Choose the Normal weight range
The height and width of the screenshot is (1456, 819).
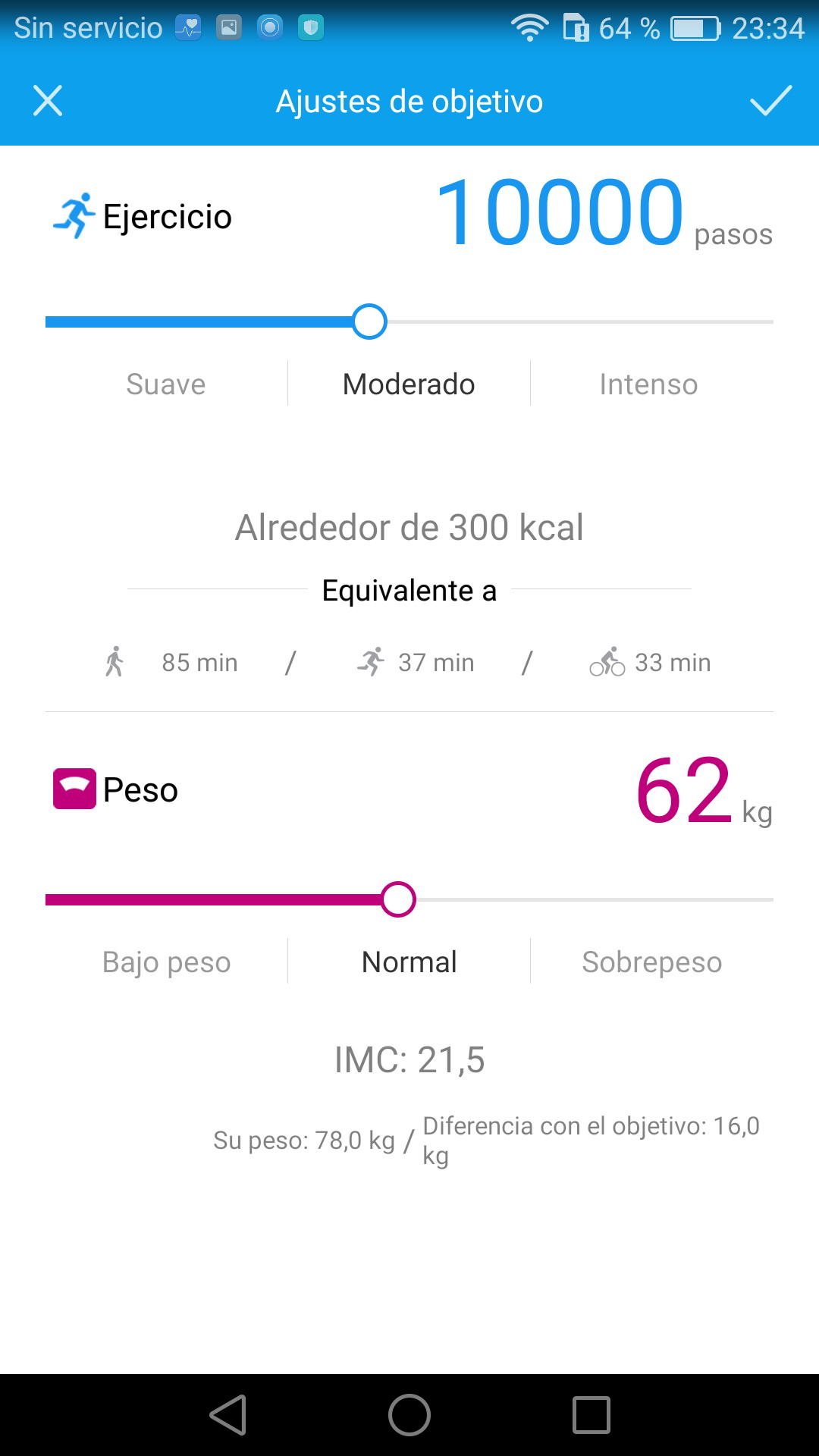click(x=409, y=962)
